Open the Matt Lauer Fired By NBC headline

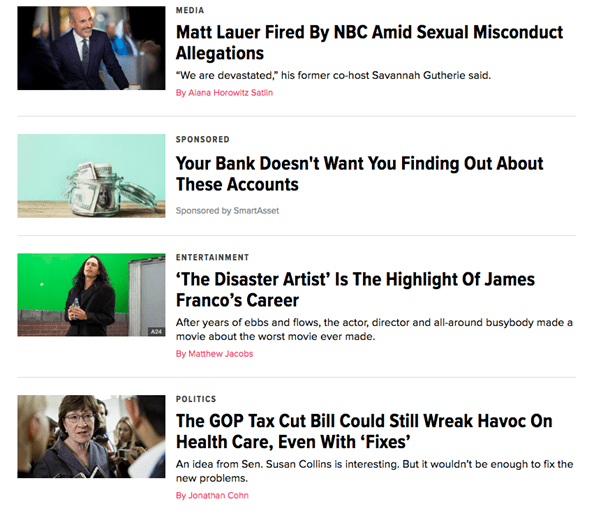(x=369, y=42)
